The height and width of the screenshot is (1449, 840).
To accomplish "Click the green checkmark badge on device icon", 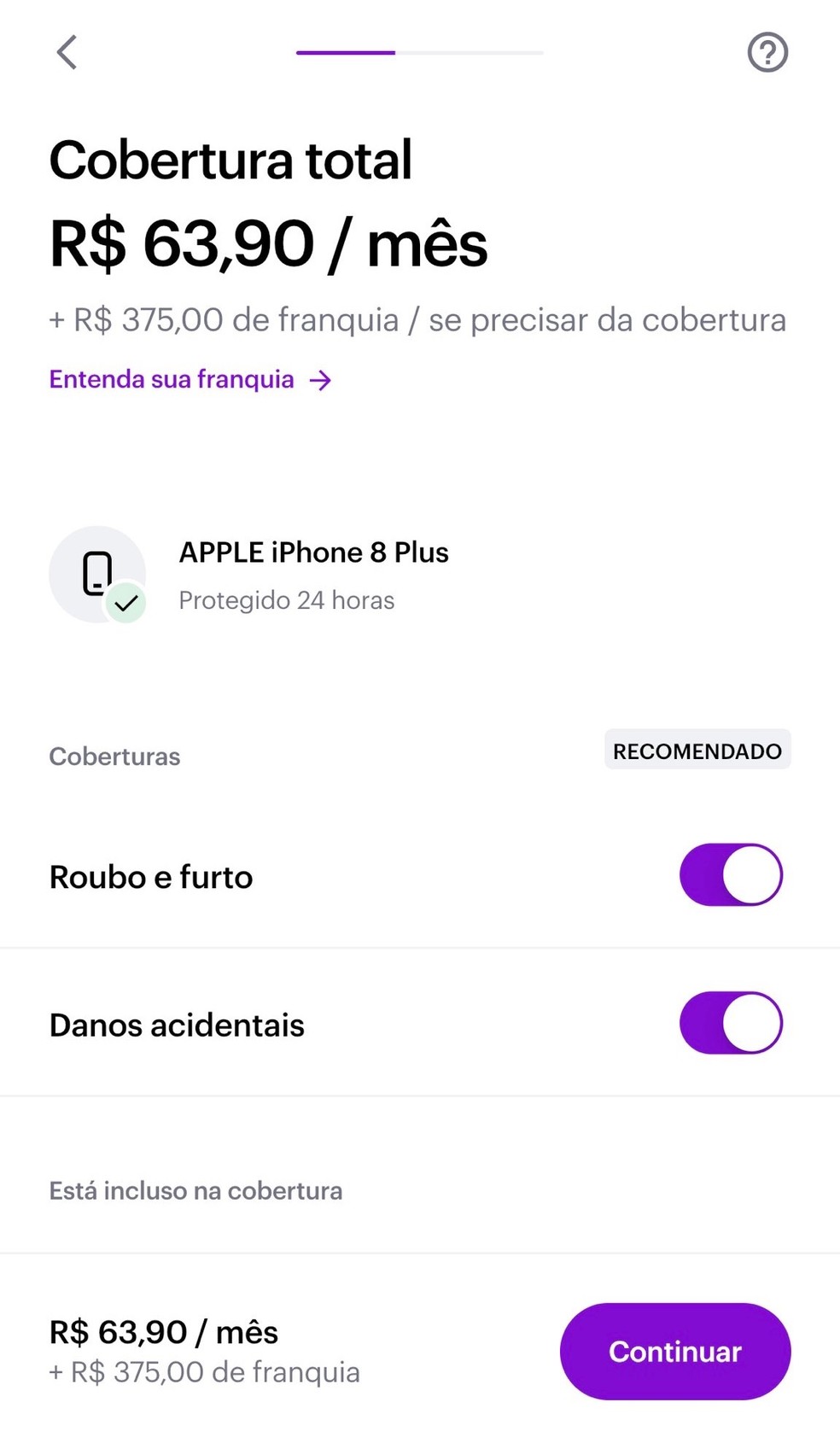I will click(x=125, y=603).
